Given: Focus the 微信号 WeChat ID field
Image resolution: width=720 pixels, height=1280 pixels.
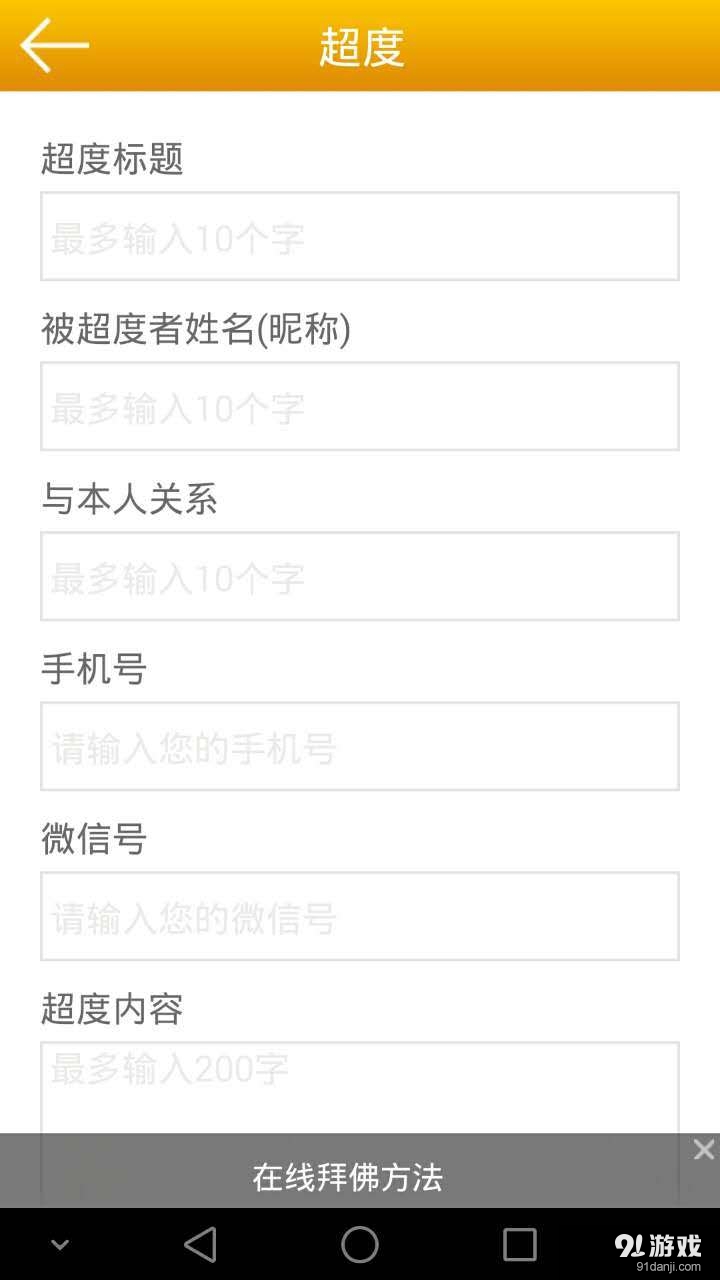Looking at the screenshot, I should [359, 916].
